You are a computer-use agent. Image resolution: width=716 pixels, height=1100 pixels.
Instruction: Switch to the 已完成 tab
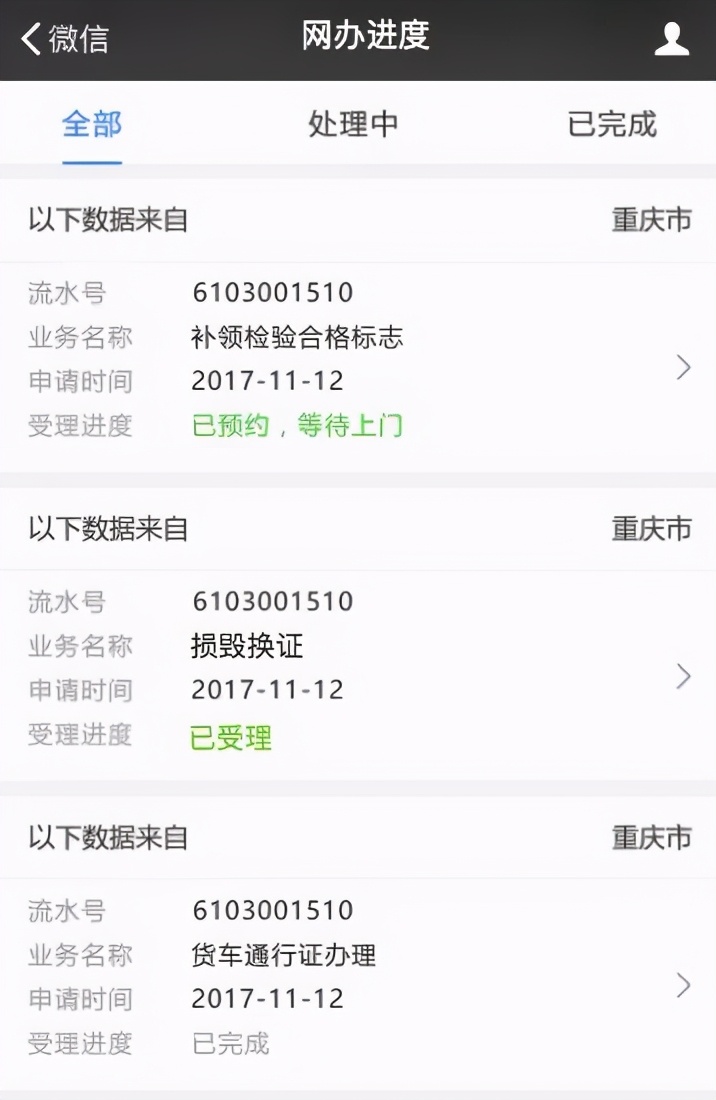click(x=611, y=125)
